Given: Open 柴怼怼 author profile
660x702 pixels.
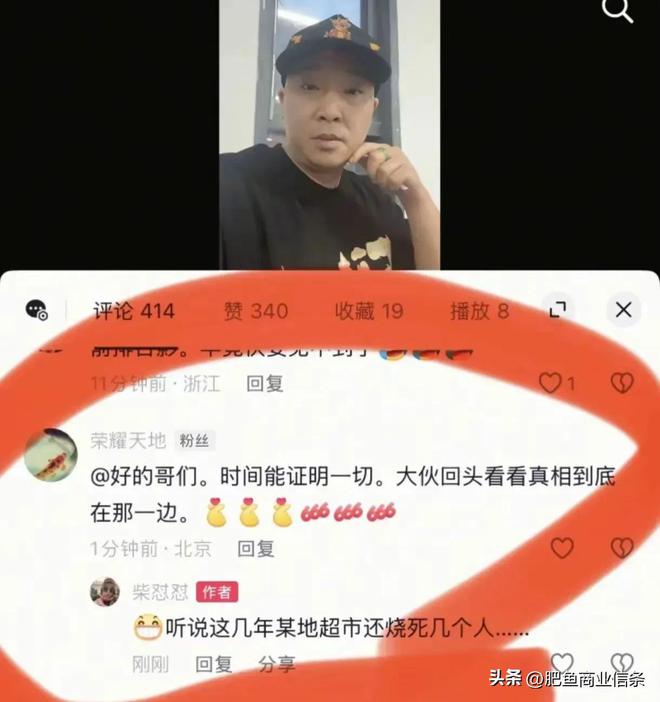Looking at the screenshot, I should tap(104, 592).
